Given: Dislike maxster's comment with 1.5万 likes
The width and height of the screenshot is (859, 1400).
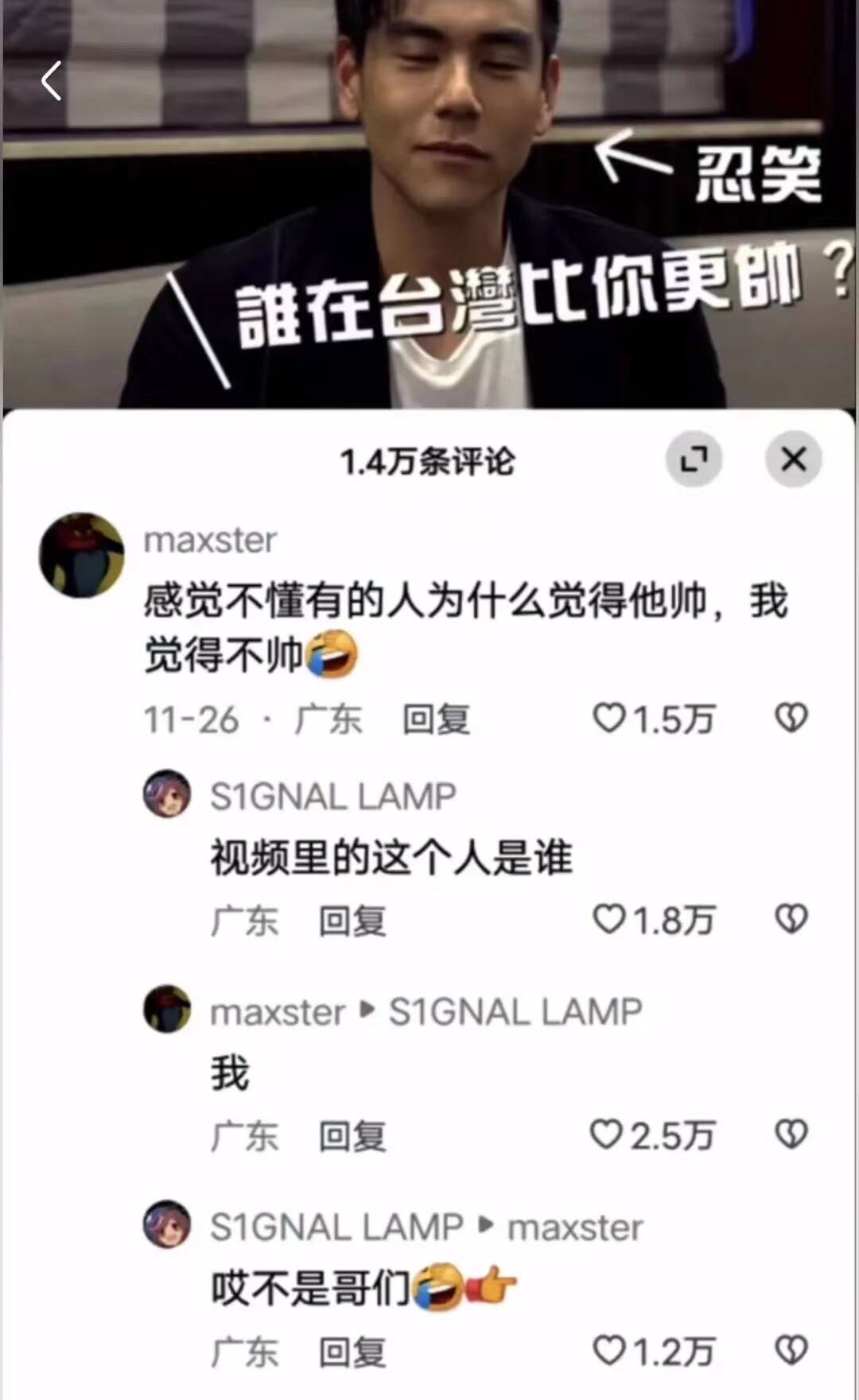Looking at the screenshot, I should point(791,719).
